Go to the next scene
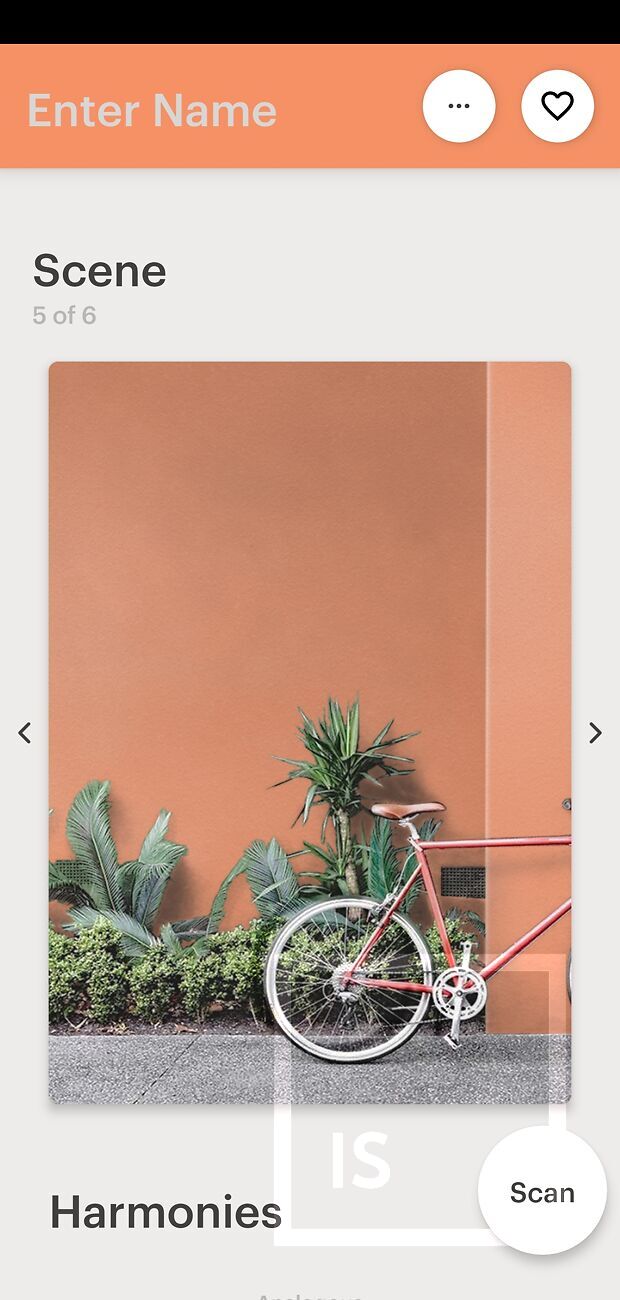The image size is (620, 1300). 595,733
